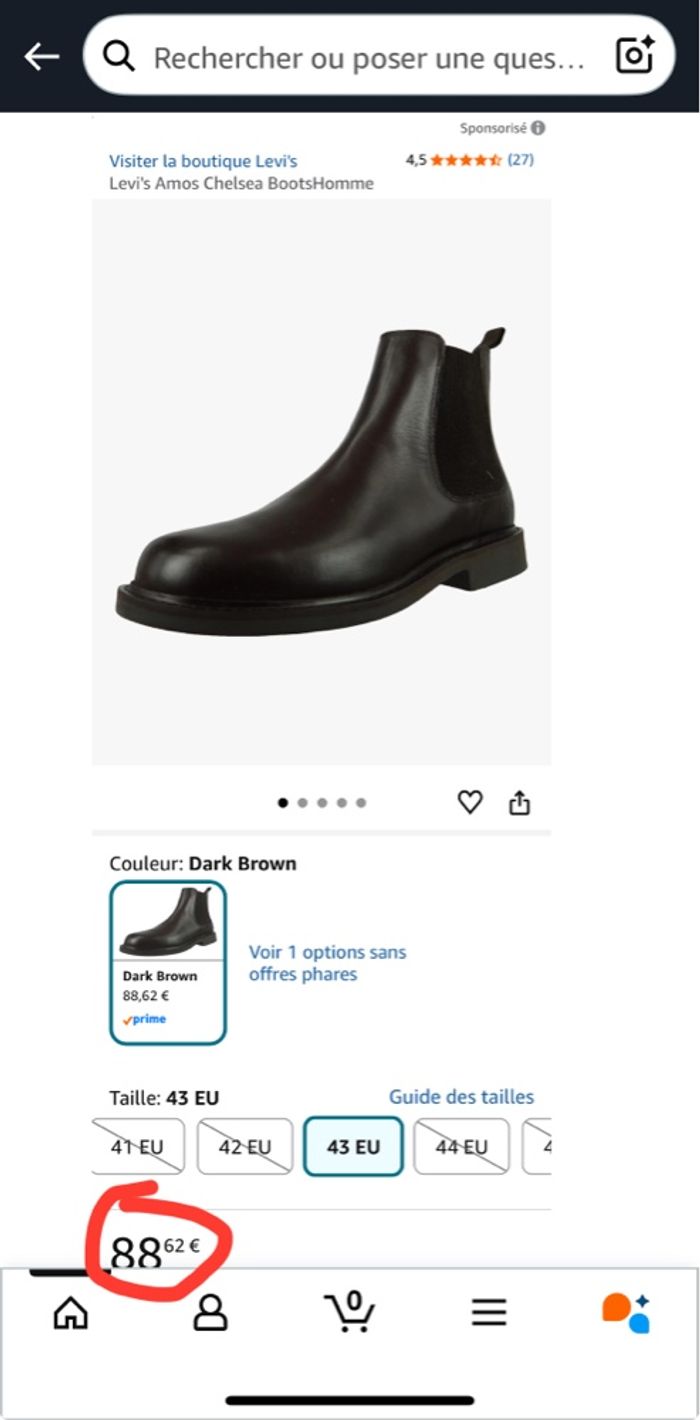This screenshot has height=1420, width=700.
Task: Choose size 42 EU
Action: point(245,1146)
